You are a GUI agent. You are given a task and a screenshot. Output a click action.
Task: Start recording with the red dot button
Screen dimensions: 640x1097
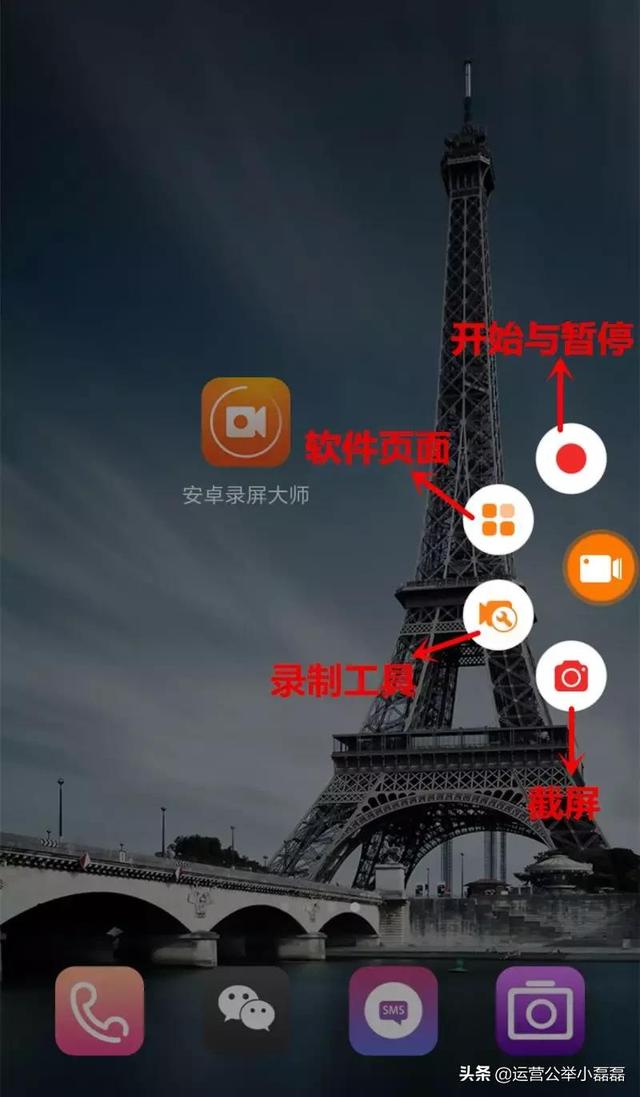coord(571,458)
